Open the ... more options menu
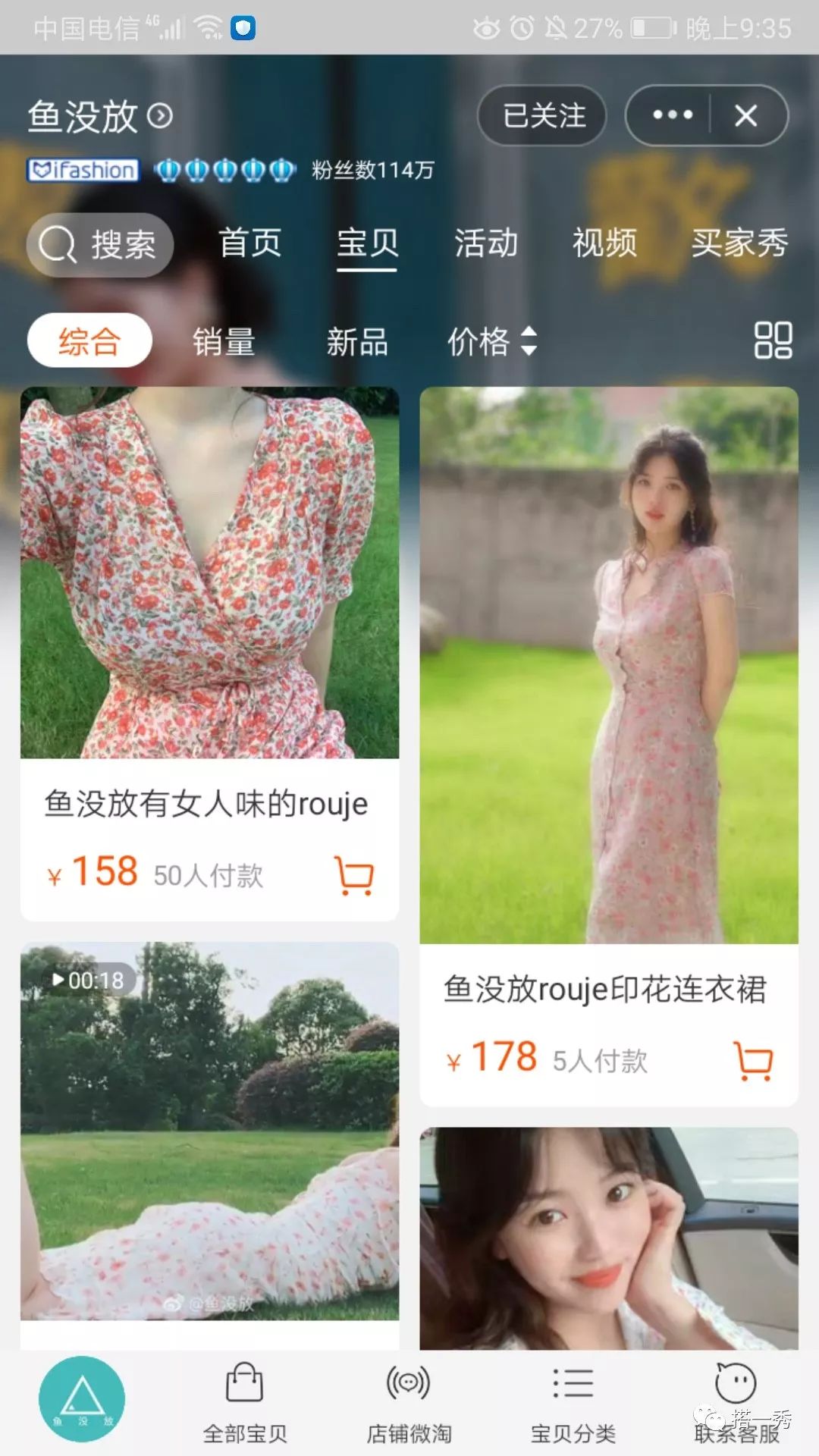819x1456 pixels. [670, 115]
